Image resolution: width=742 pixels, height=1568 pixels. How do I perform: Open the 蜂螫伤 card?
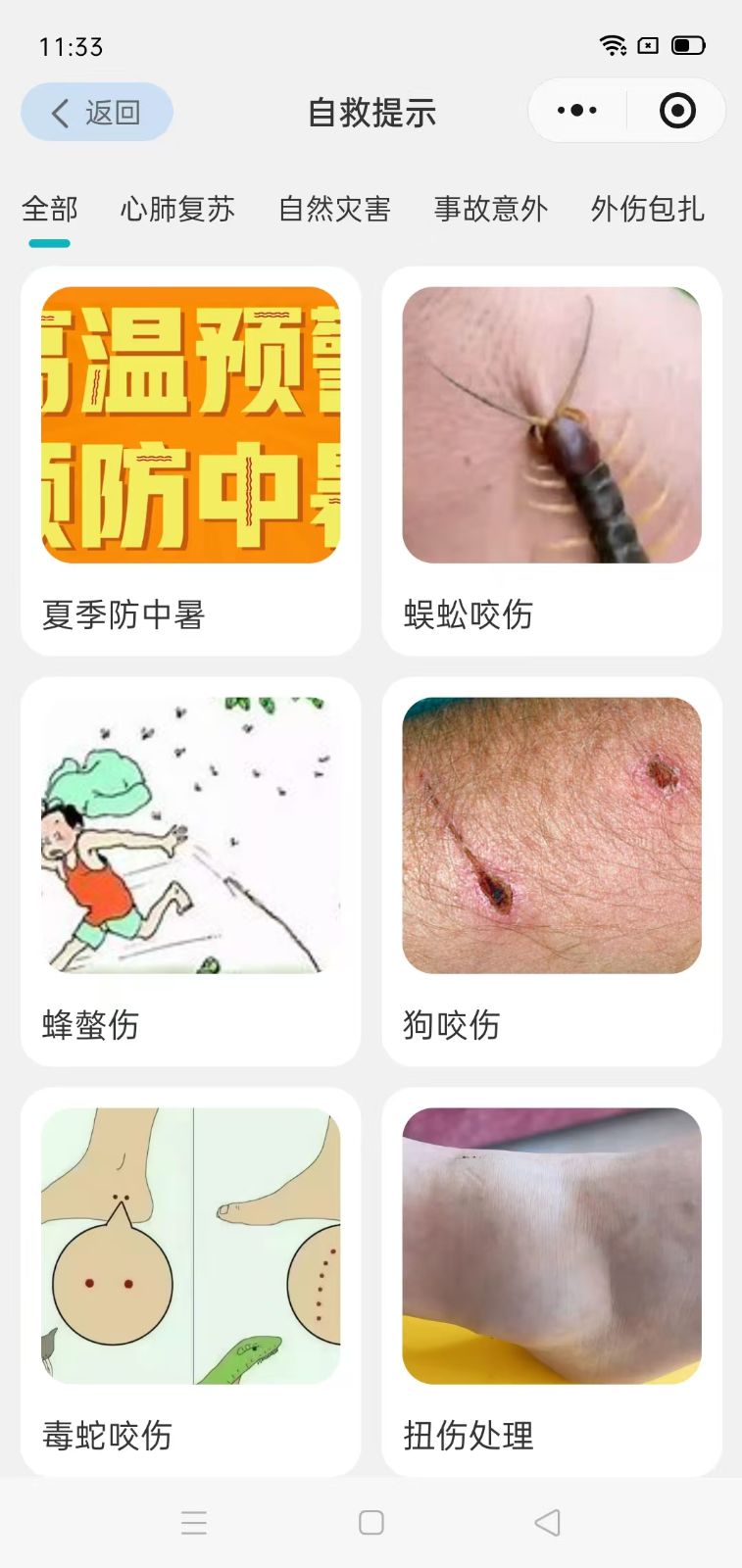point(191,871)
